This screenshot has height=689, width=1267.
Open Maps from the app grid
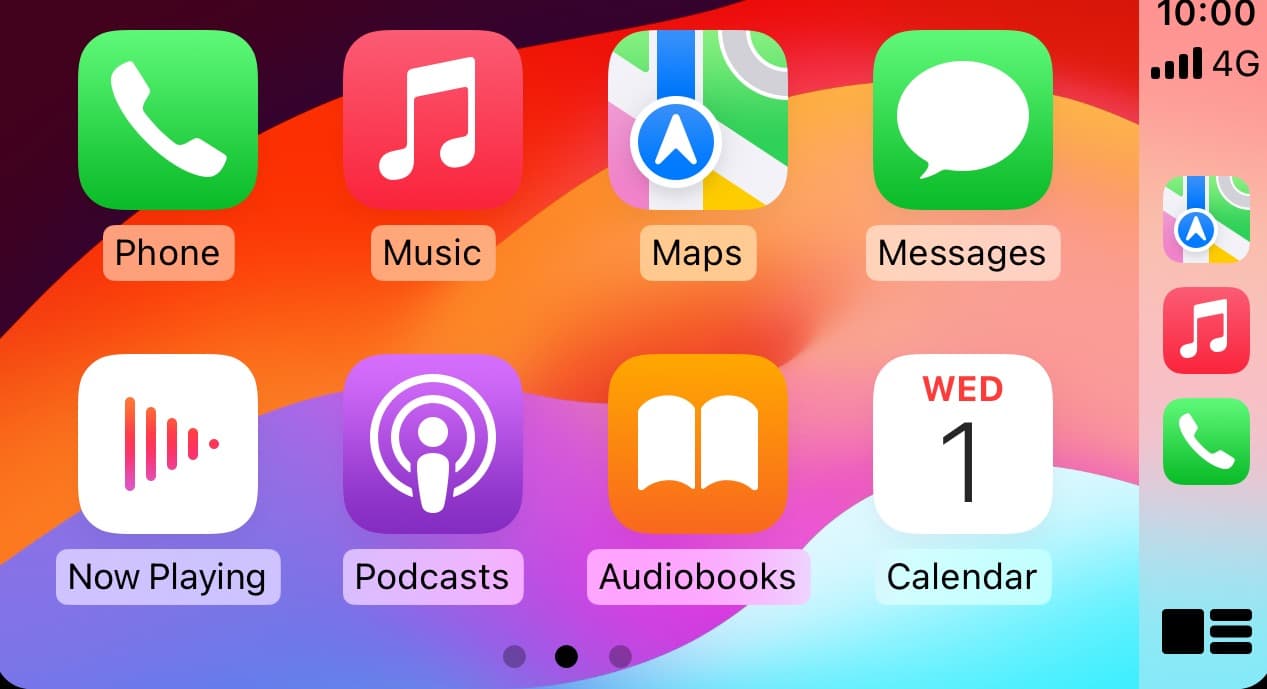[697, 120]
